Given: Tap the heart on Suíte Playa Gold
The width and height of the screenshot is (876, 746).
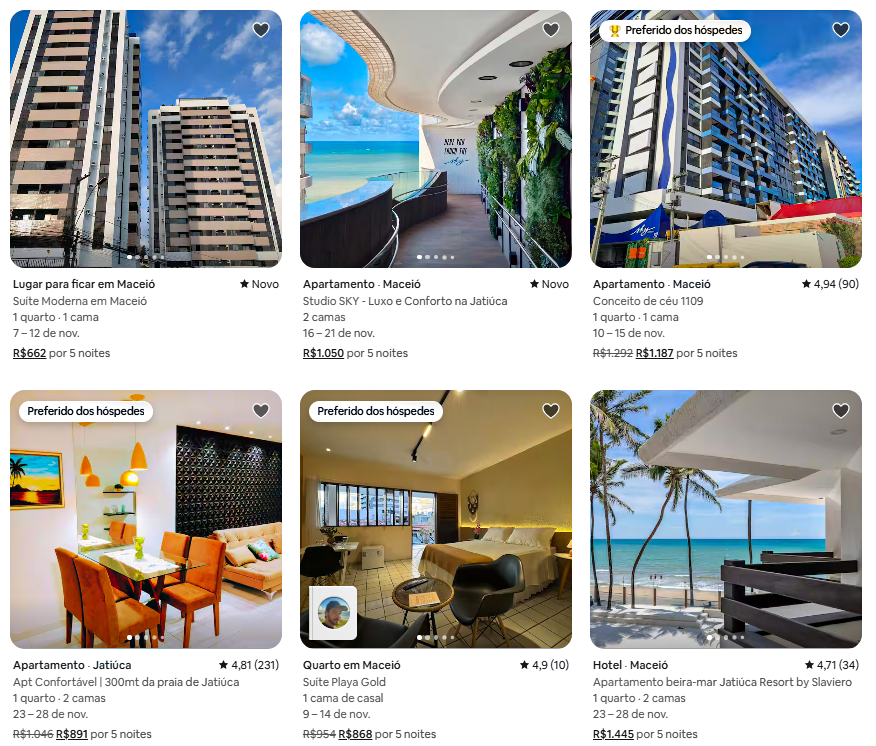Looking at the screenshot, I should pyautogui.click(x=551, y=410).
